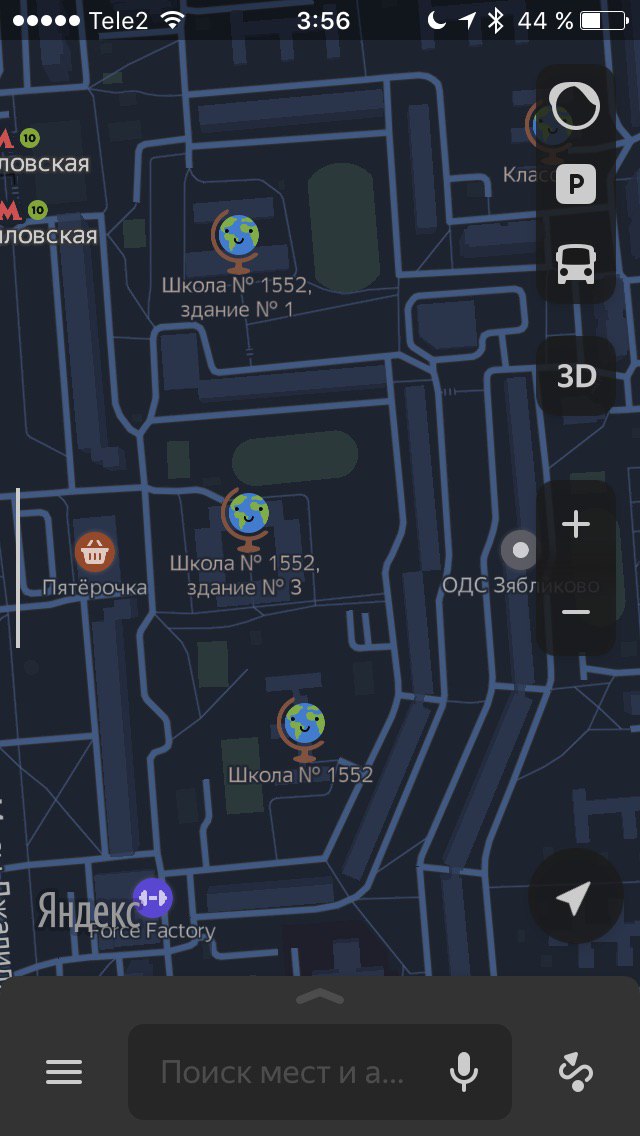Image resolution: width=640 pixels, height=1136 pixels.
Task: Open Школа № 1552, здание № 3 marker
Action: pyautogui.click(x=246, y=519)
